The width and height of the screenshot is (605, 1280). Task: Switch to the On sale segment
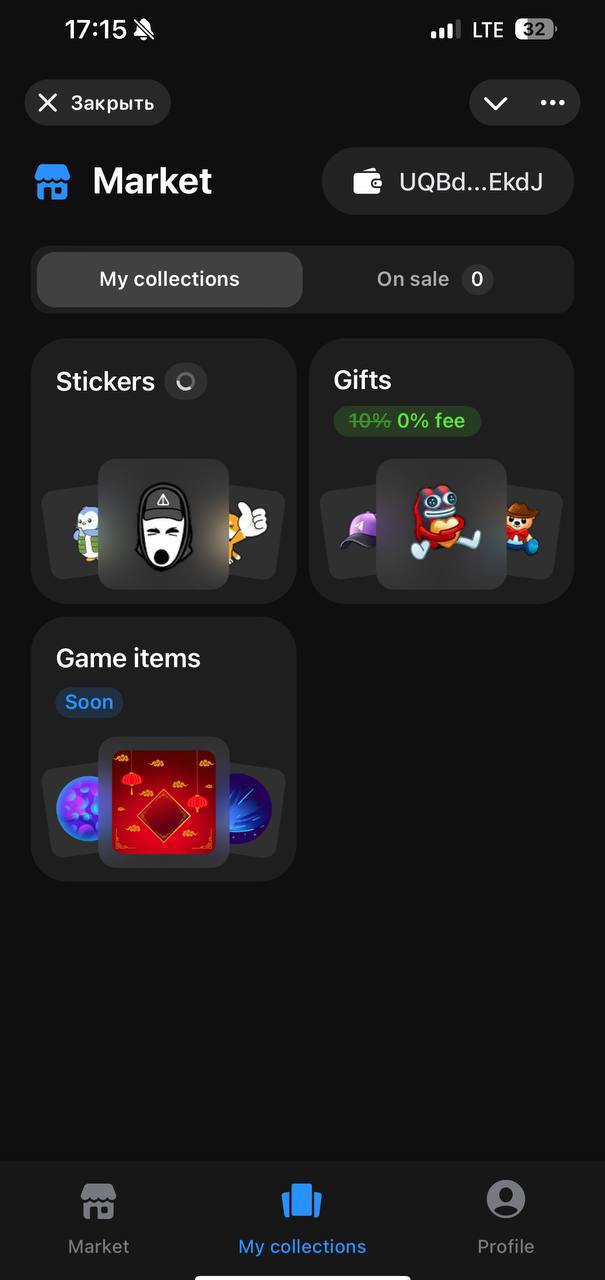pos(435,280)
